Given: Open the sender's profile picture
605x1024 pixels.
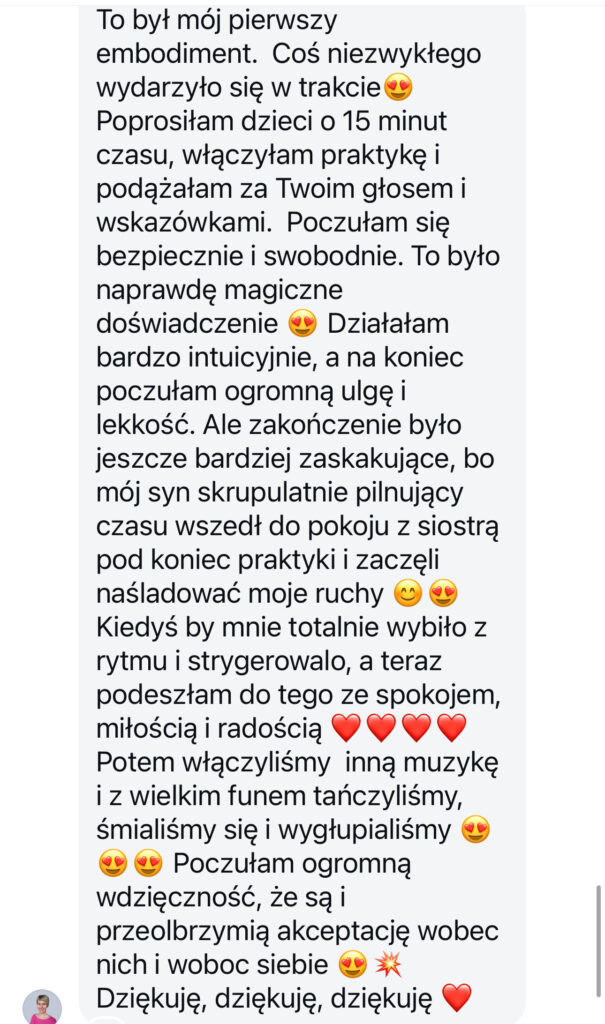Looking at the screenshot, I should 42,1008.
